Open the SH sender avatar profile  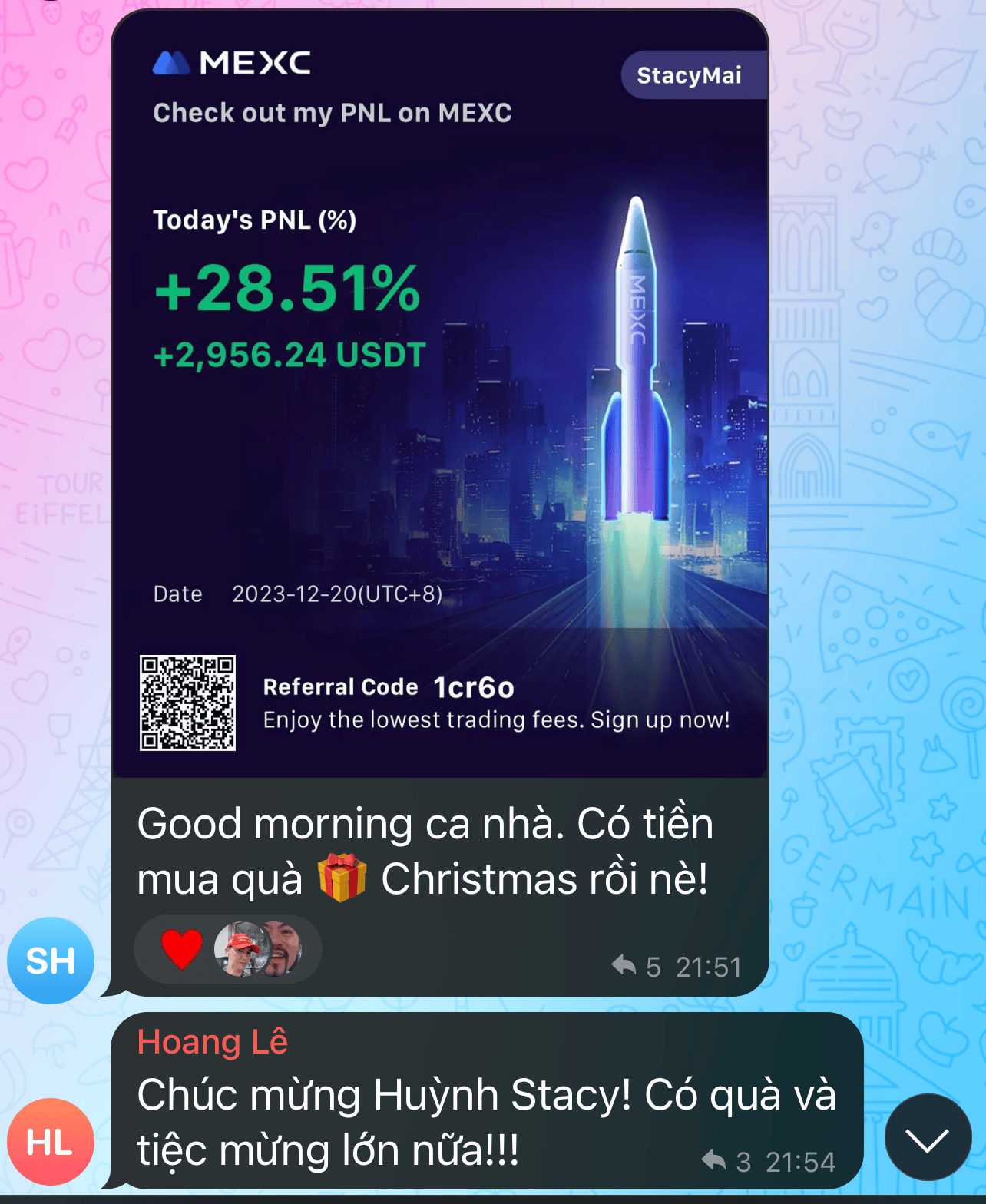pos(51,961)
